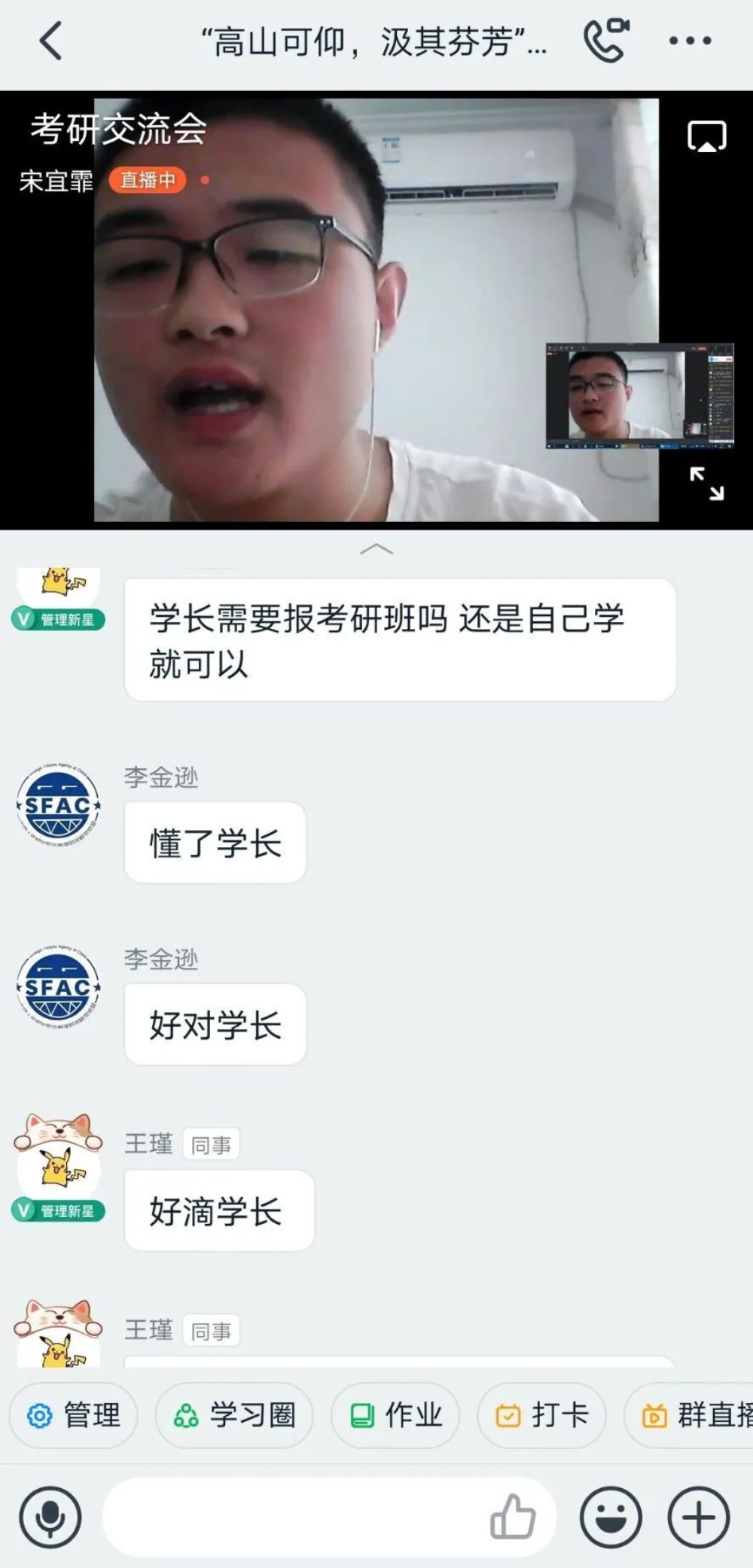The height and width of the screenshot is (1568, 753).
Task: Tap the message input field
Action: pyautogui.click(x=301, y=1517)
